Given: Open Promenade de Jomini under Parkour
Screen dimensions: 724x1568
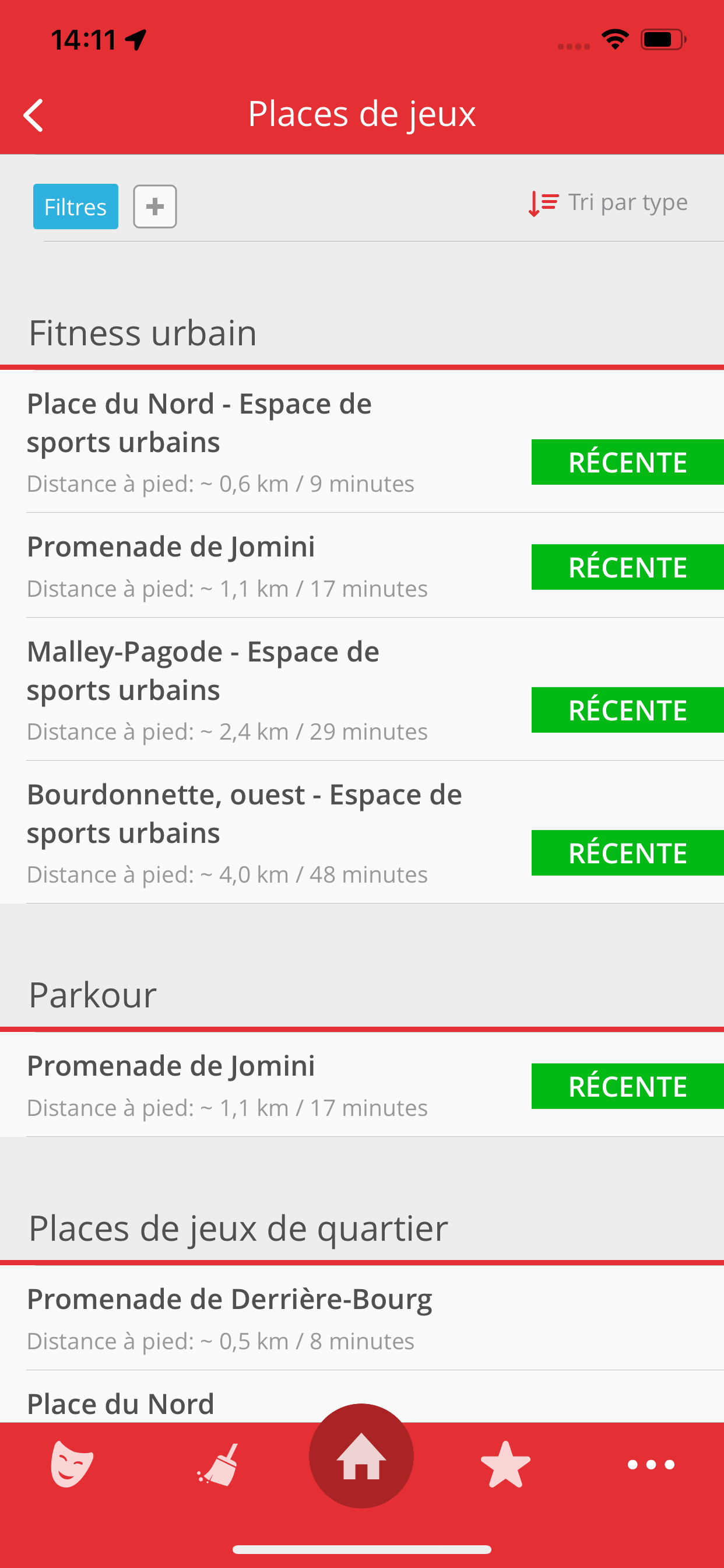Looking at the screenshot, I should point(362,1084).
